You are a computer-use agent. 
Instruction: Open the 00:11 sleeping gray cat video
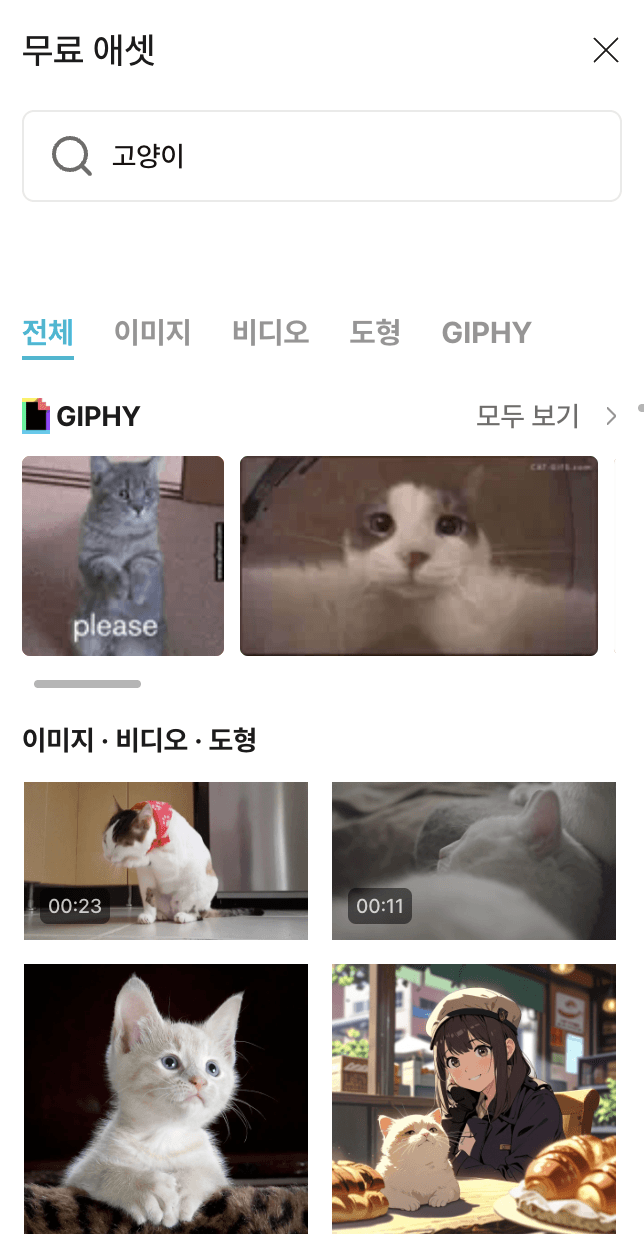[474, 861]
